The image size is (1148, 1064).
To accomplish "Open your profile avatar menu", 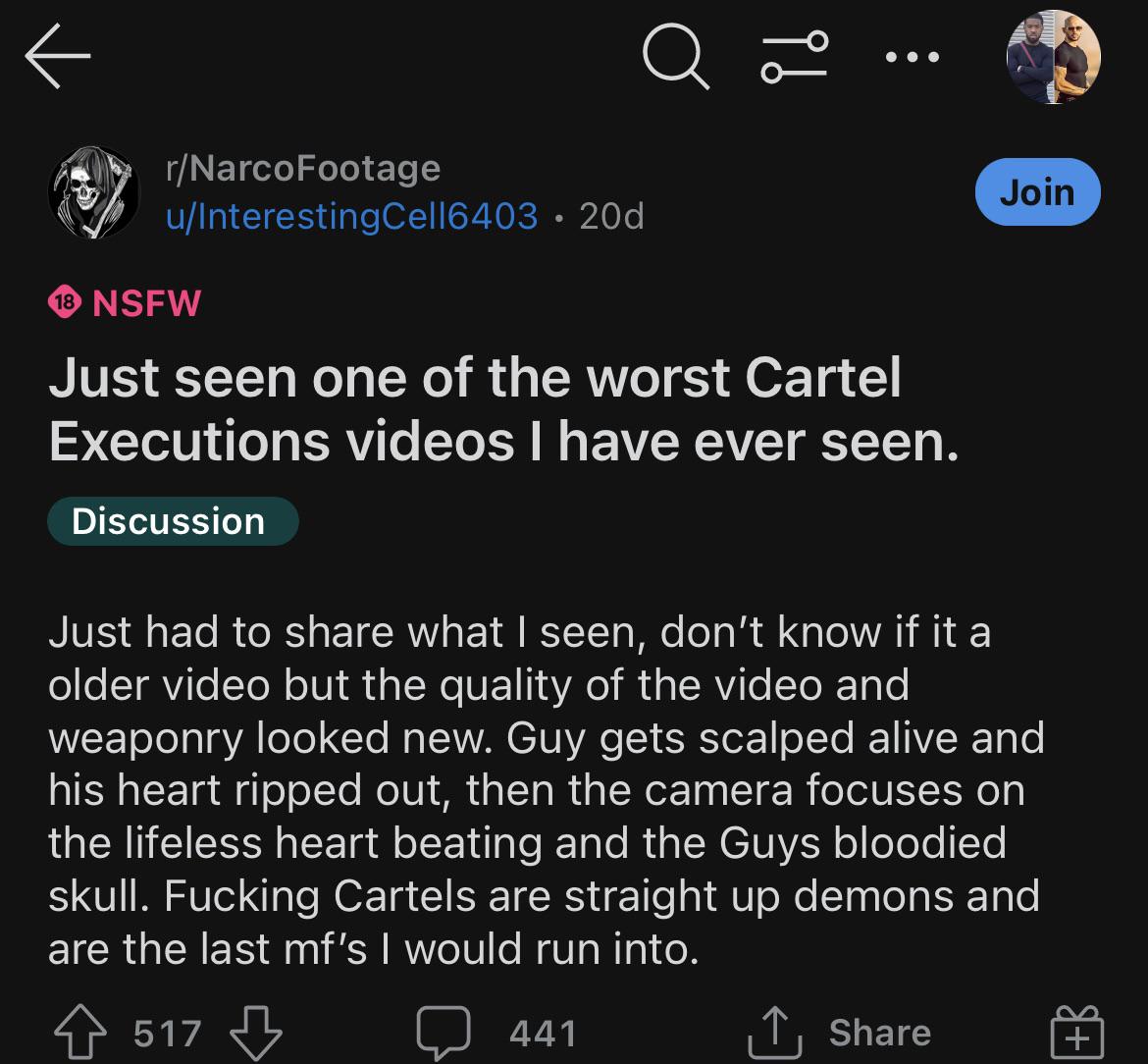I will coord(1054,57).
